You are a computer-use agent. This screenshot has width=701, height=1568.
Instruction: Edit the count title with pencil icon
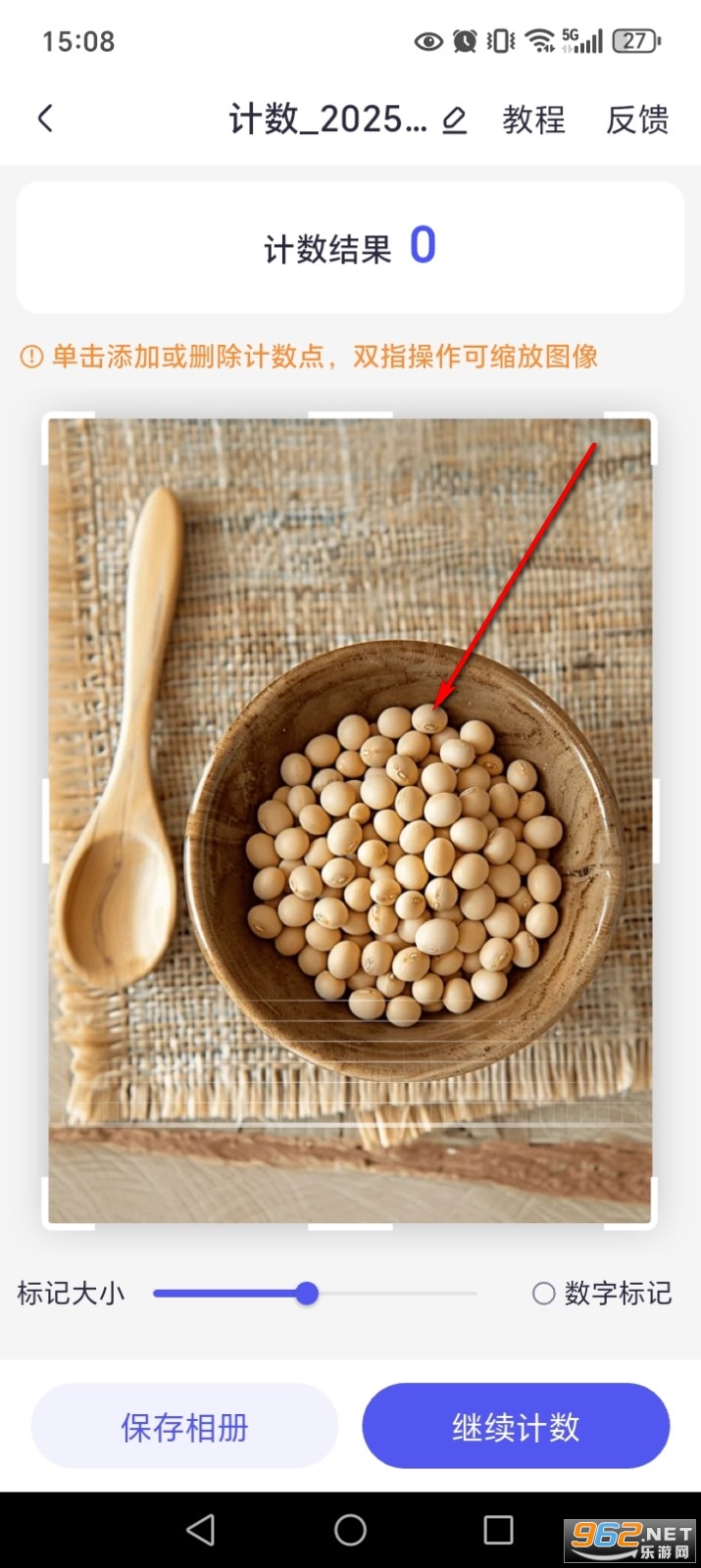pos(454,121)
